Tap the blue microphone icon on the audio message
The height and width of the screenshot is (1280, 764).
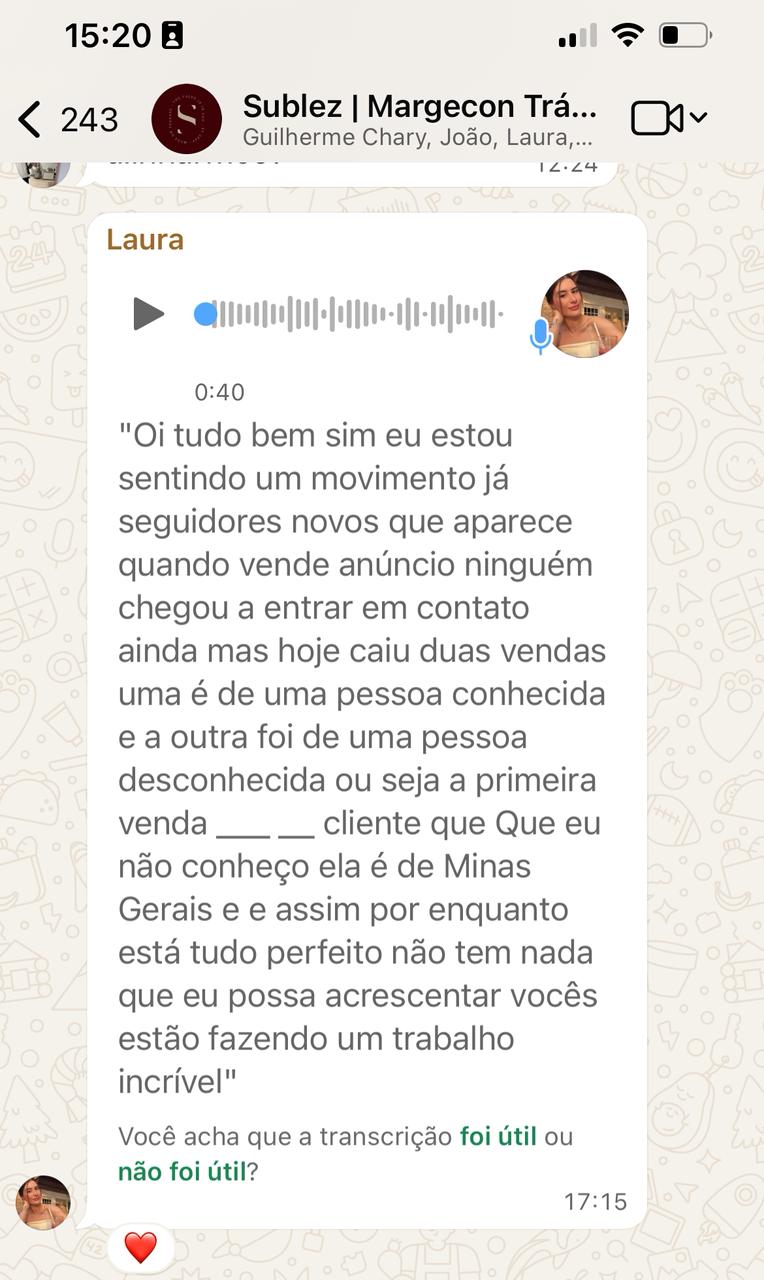tap(540, 337)
